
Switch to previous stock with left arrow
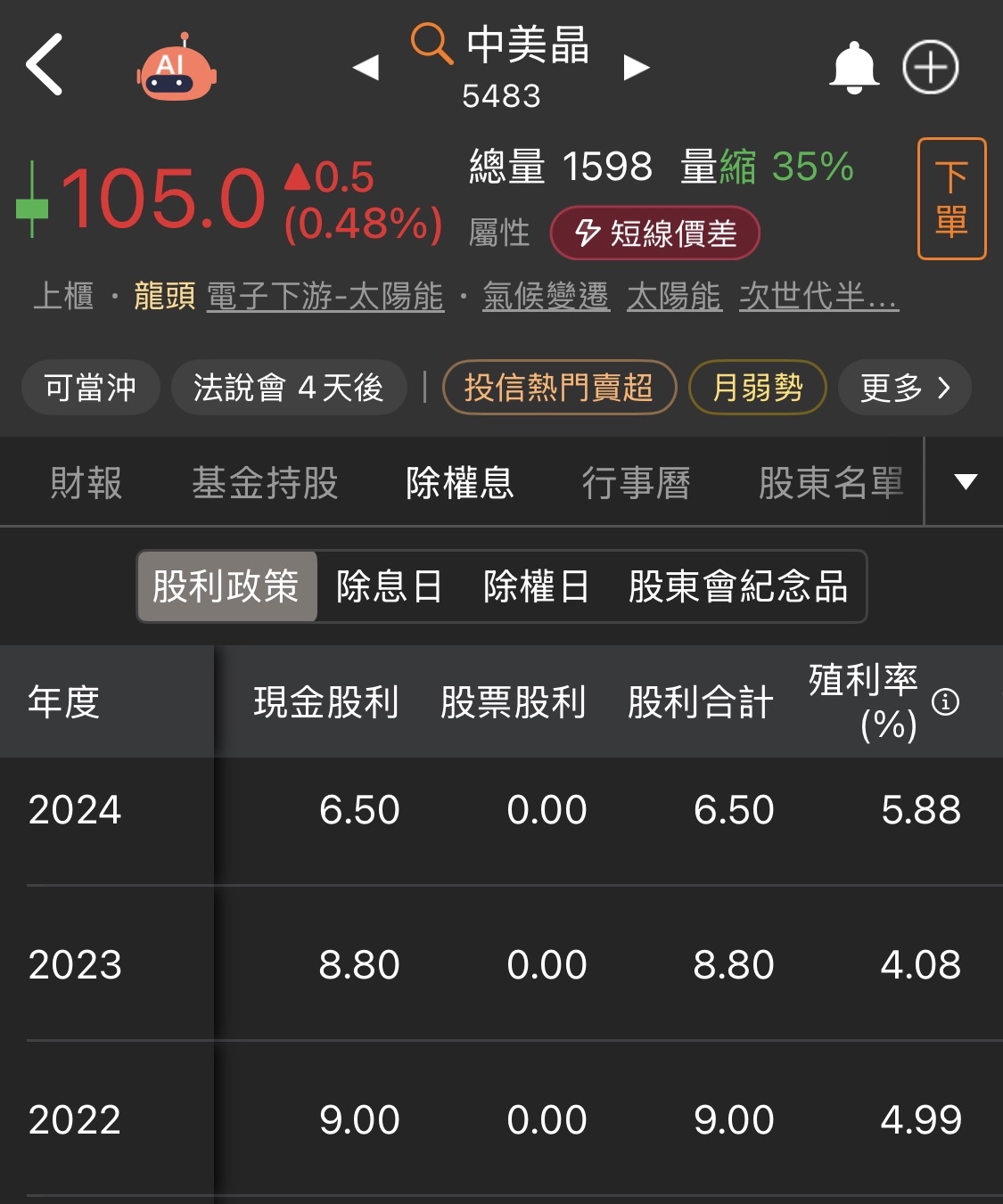366,67
